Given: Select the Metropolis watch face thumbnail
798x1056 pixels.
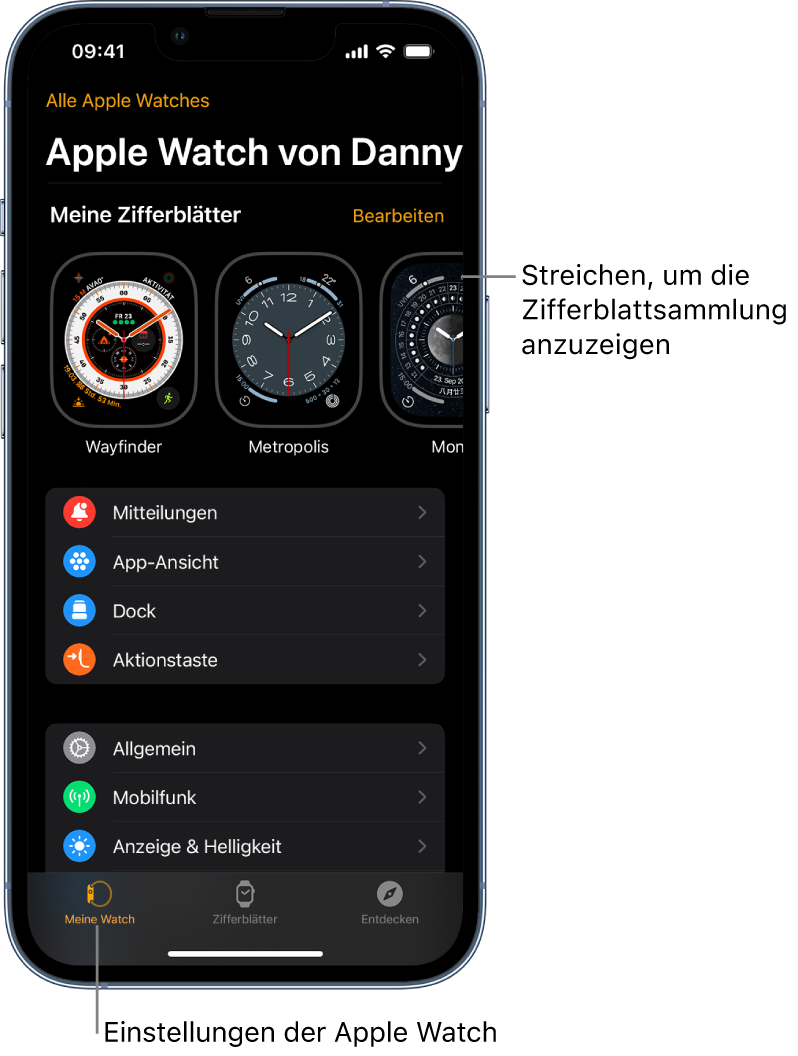Looking at the screenshot, I should point(288,339).
